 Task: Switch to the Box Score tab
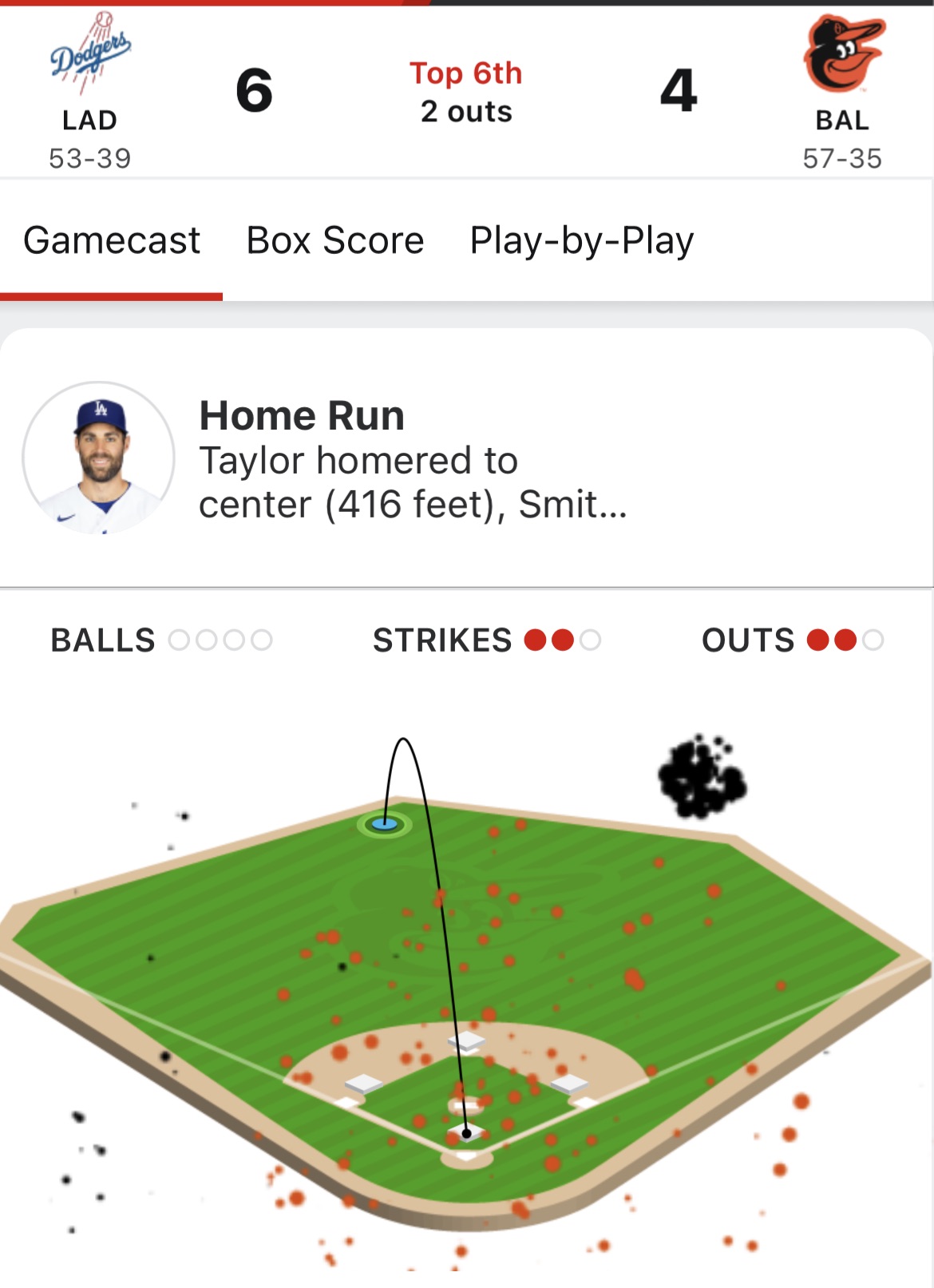tap(335, 240)
